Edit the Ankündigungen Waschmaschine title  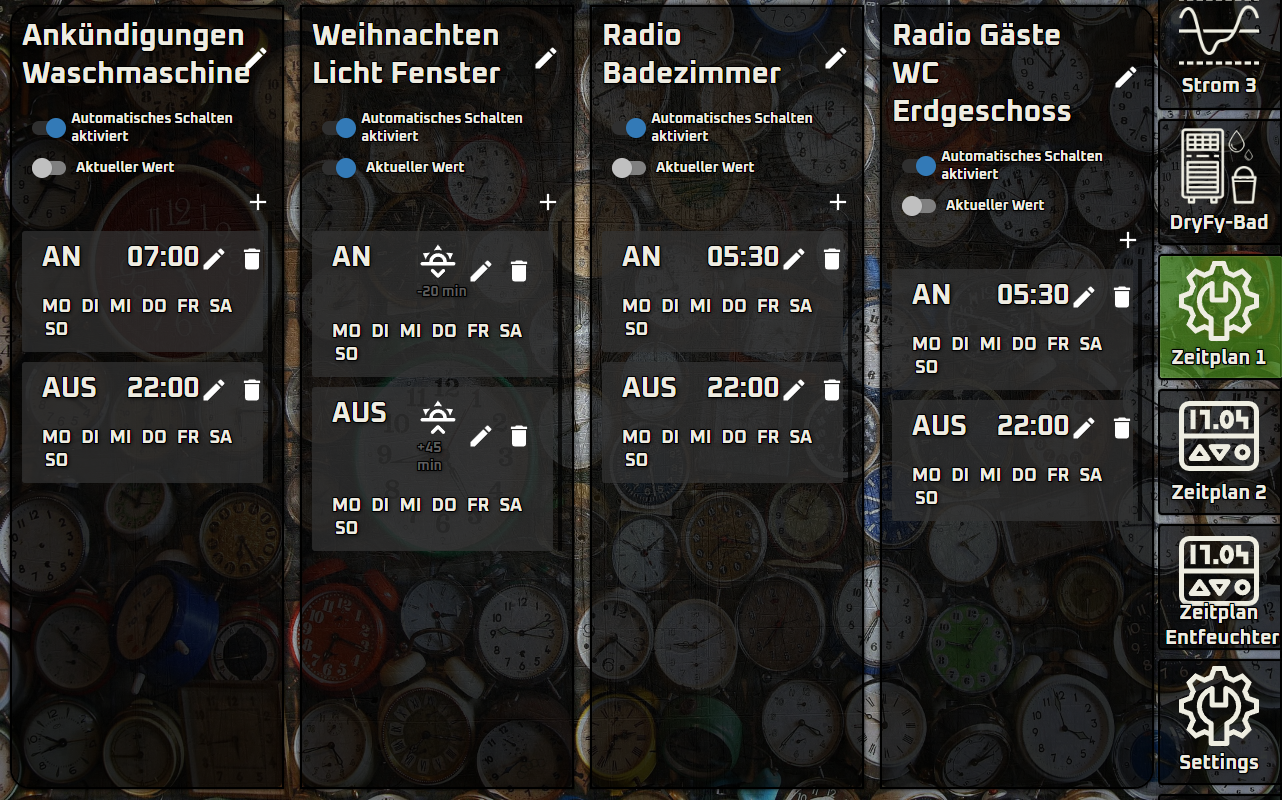(x=256, y=57)
